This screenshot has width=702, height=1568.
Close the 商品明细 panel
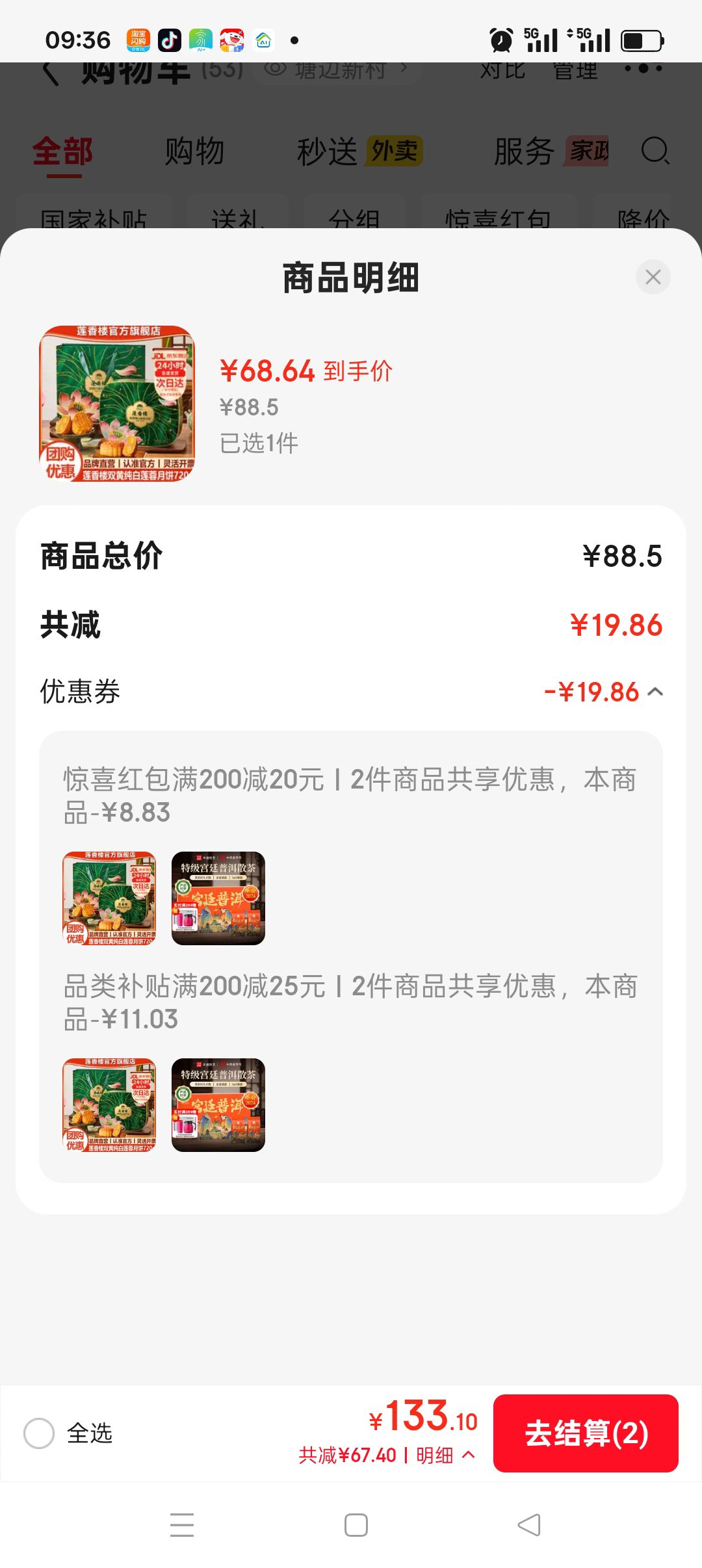653,278
